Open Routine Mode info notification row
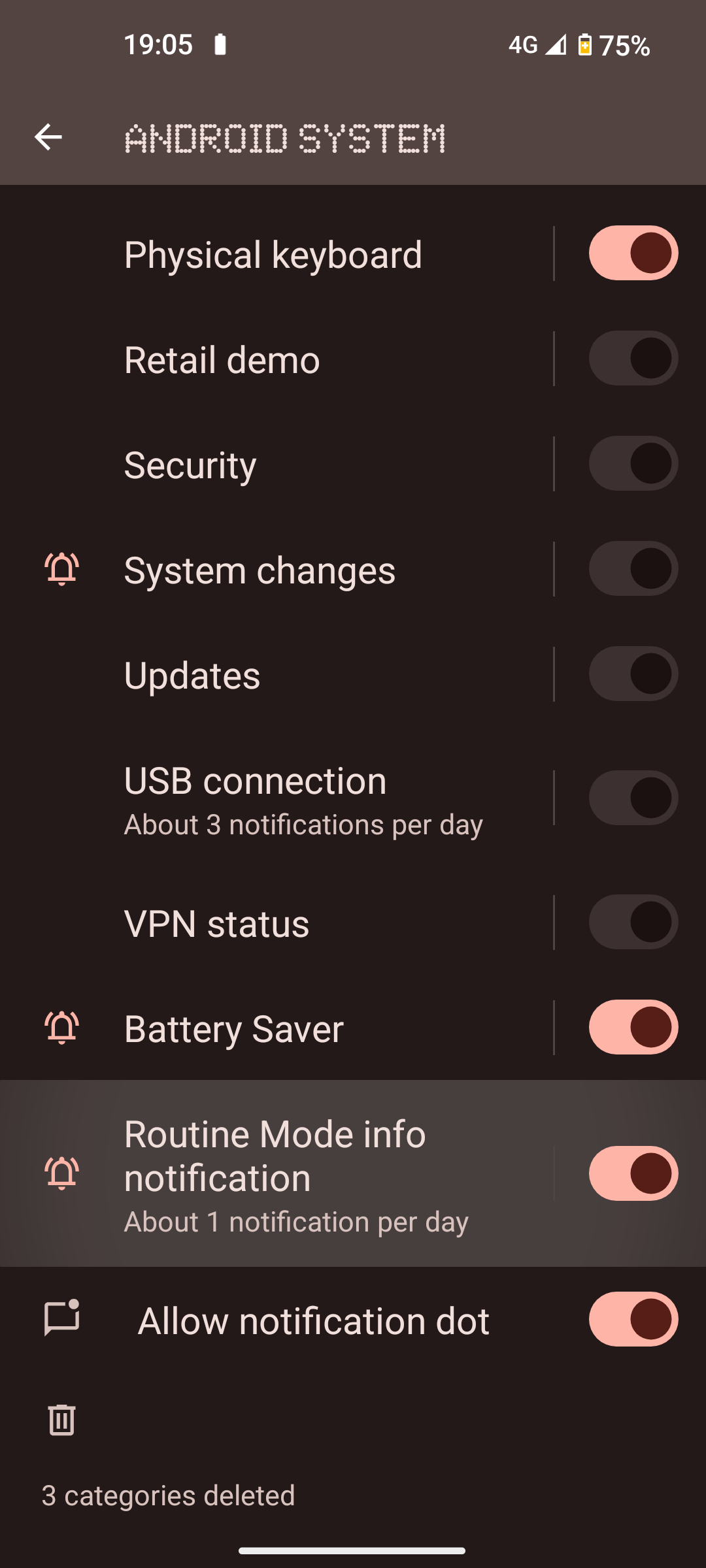706x1568 pixels. pyautogui.click(x=276, y=1173)
